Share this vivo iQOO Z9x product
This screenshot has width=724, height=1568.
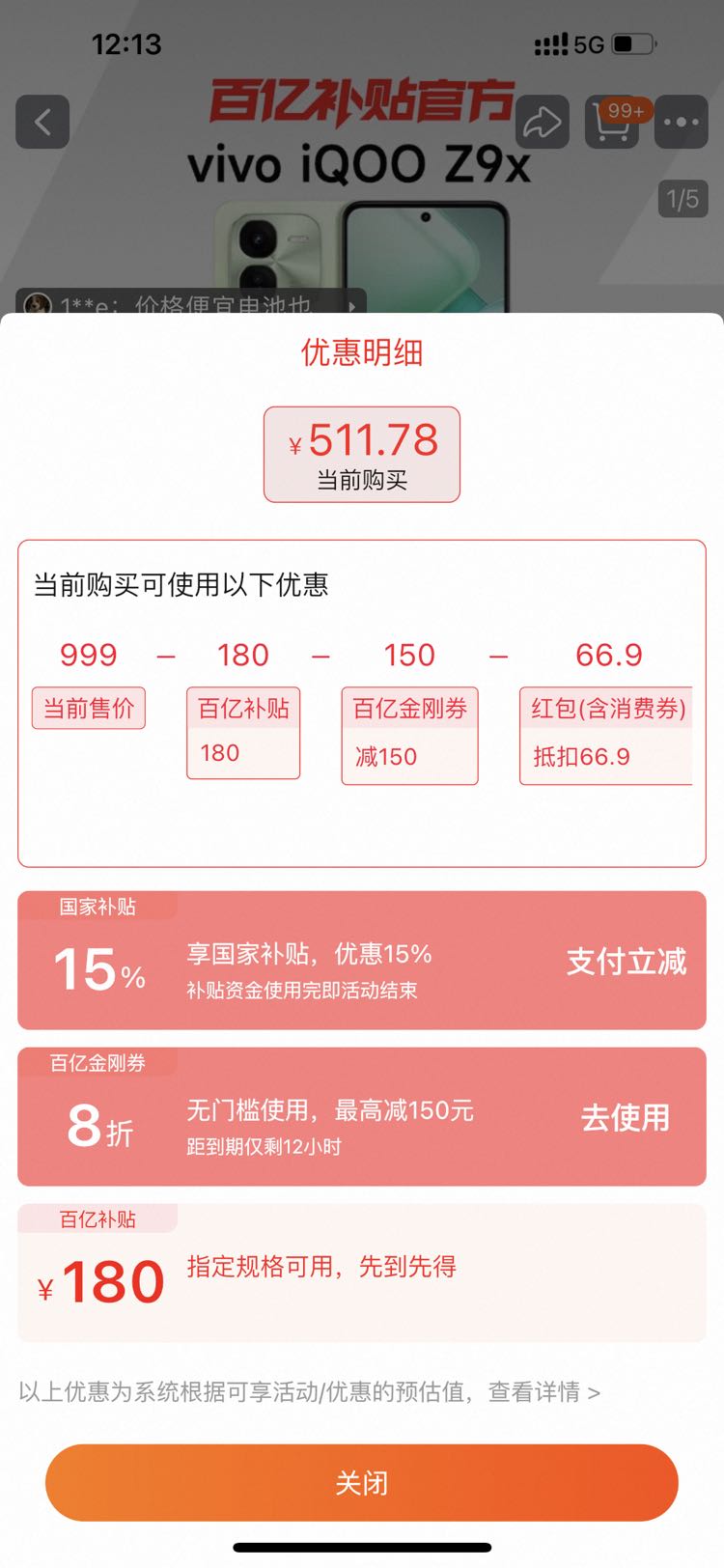pyautogui.click(x=542, y=122)
